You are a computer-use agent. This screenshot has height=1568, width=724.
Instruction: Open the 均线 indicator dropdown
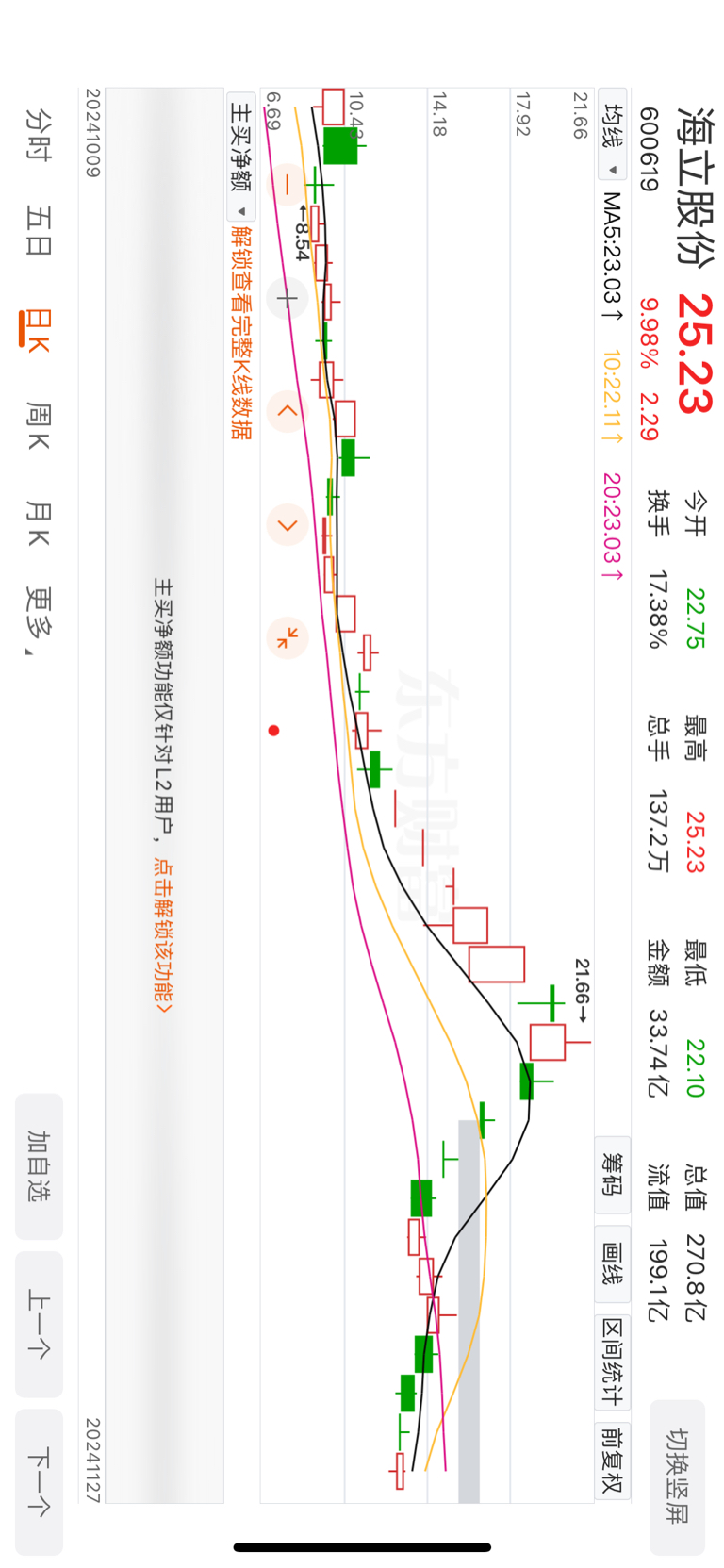coord(613,140)
